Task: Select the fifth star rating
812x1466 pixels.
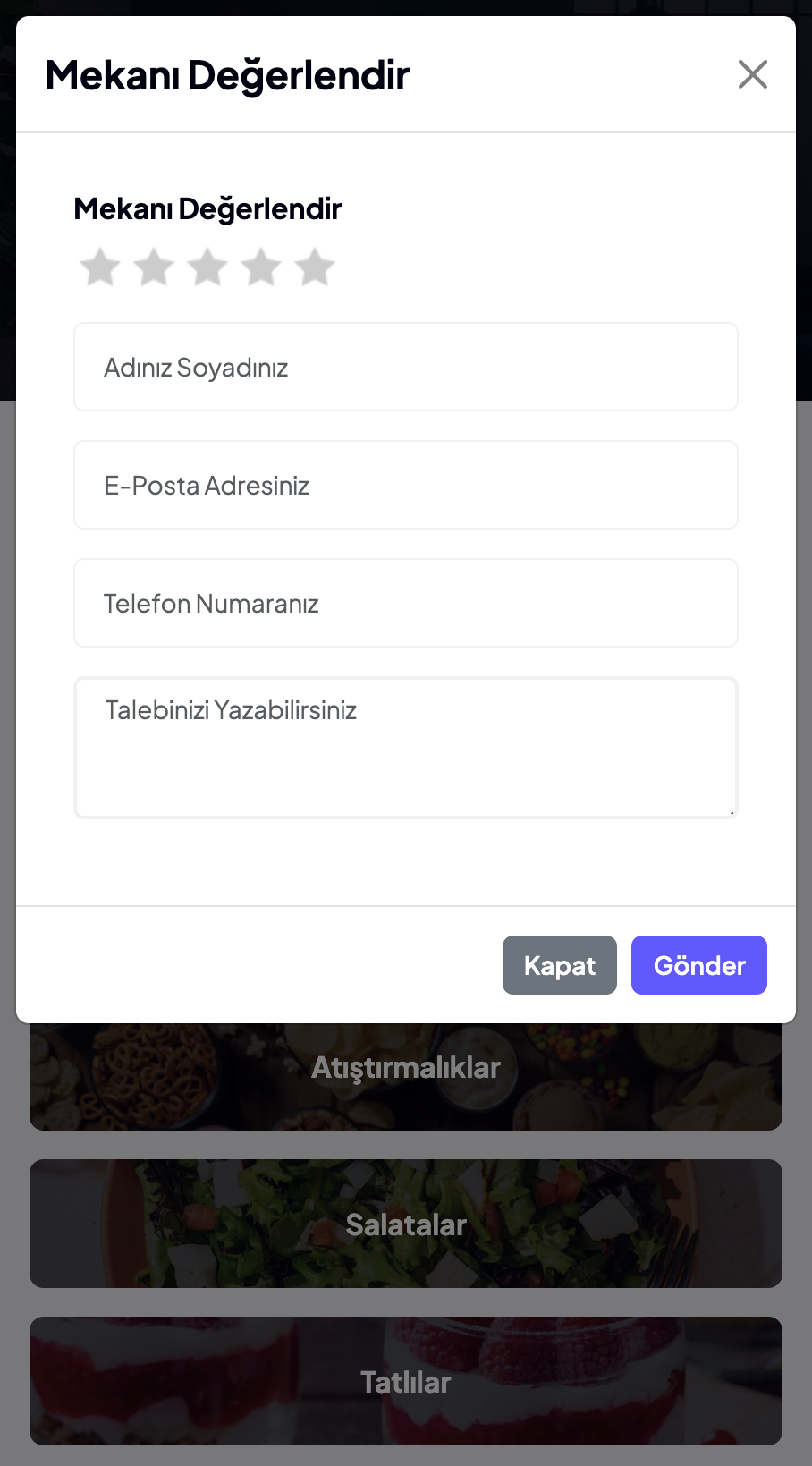Action: point(315,267)
